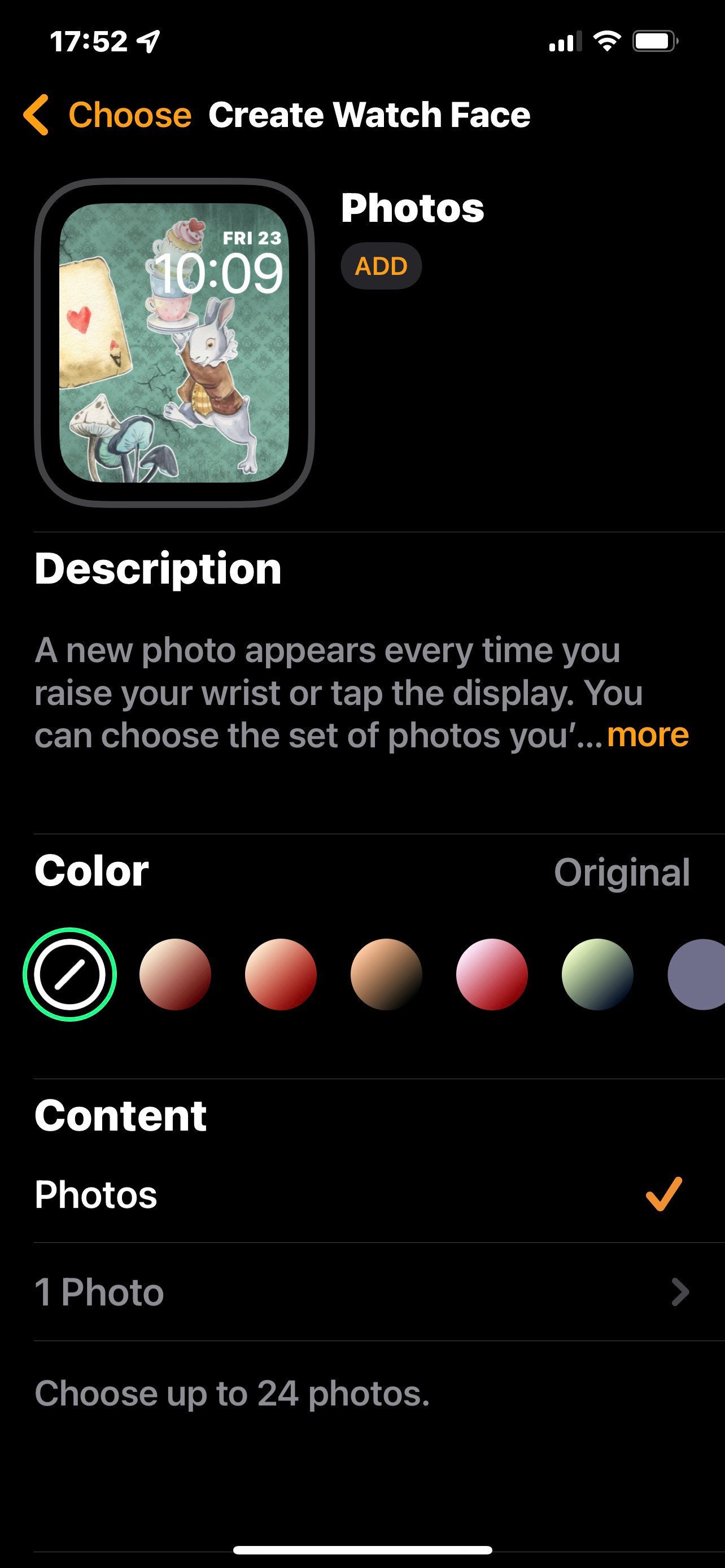Apply the pink-to-red color swatch
The height and width of the screenshot is (1568, 725).
click(492, 975)
